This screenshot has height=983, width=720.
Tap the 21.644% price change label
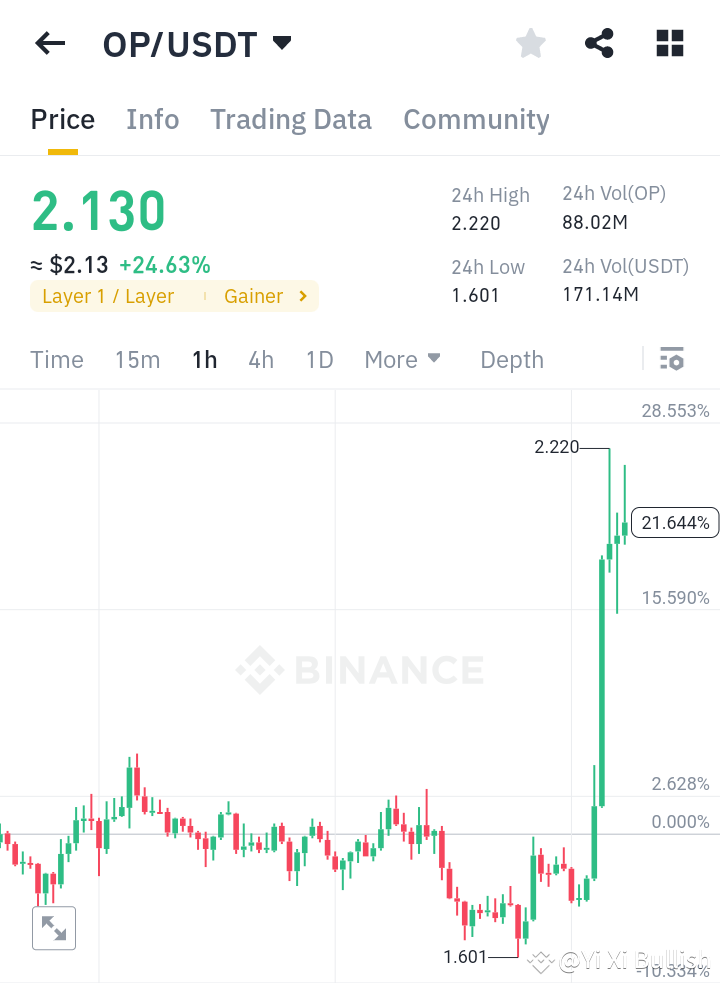tap(675, 522)
